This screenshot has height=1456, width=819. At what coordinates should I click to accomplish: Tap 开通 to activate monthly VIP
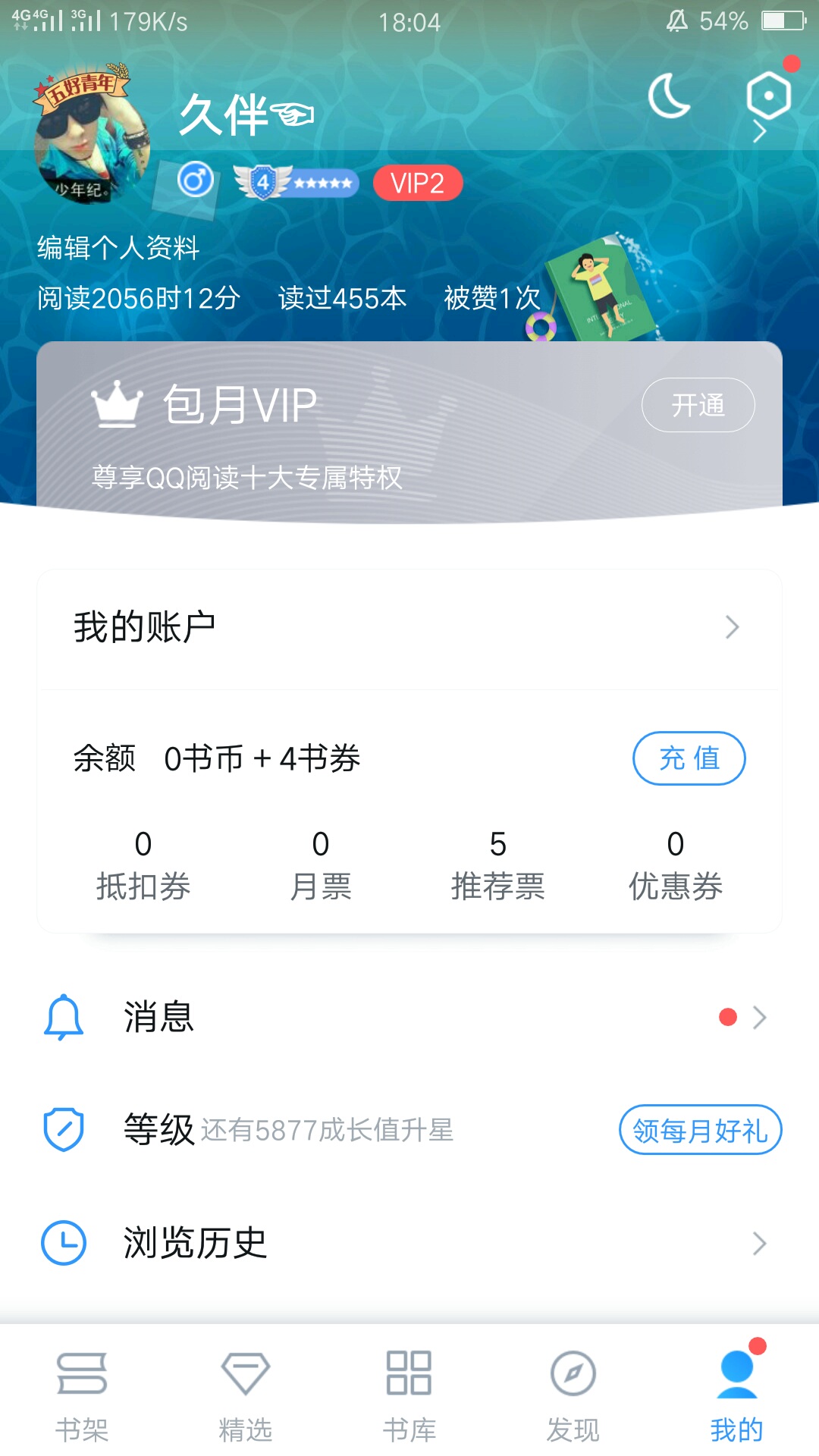[698, 405]
